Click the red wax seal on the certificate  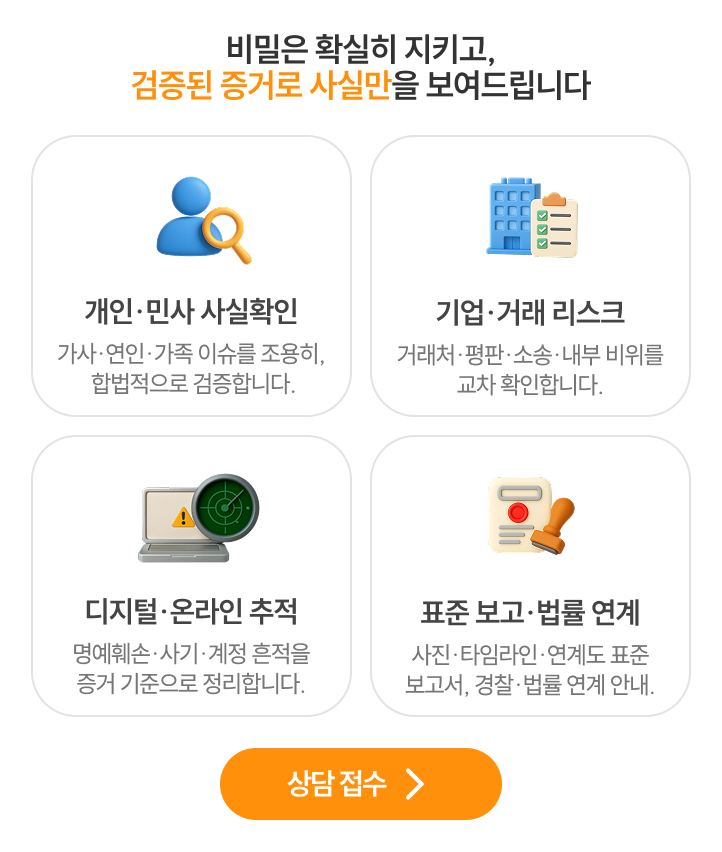click(x=520, y=510)
